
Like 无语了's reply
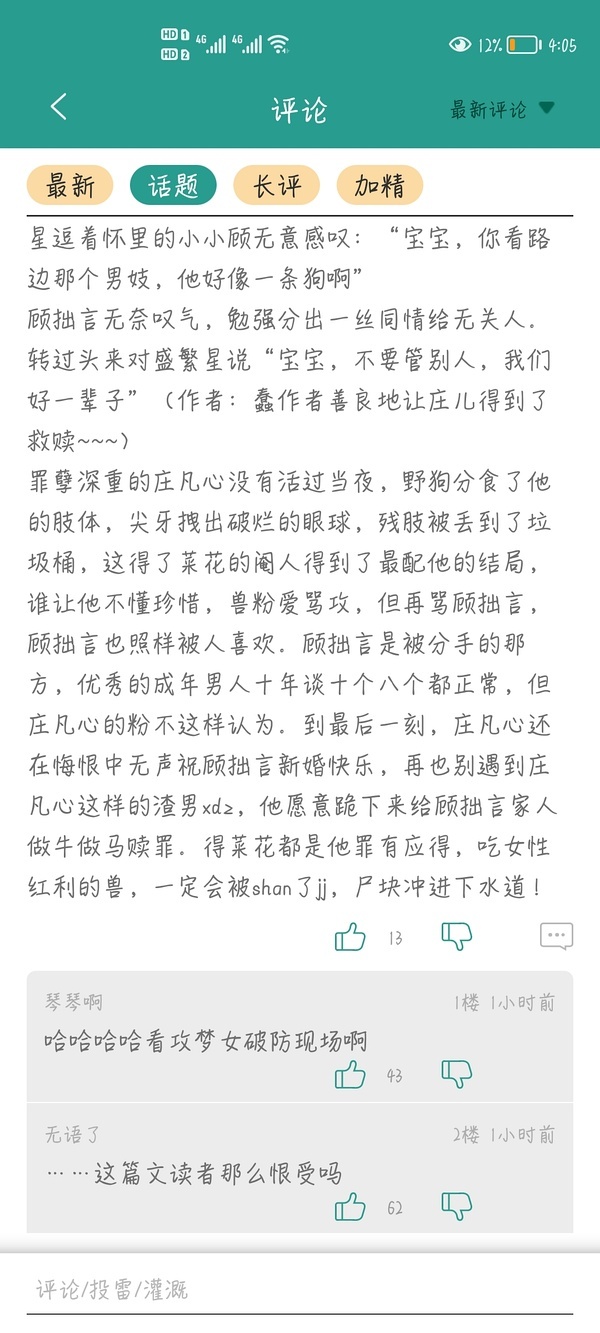tap(350, 1207)
